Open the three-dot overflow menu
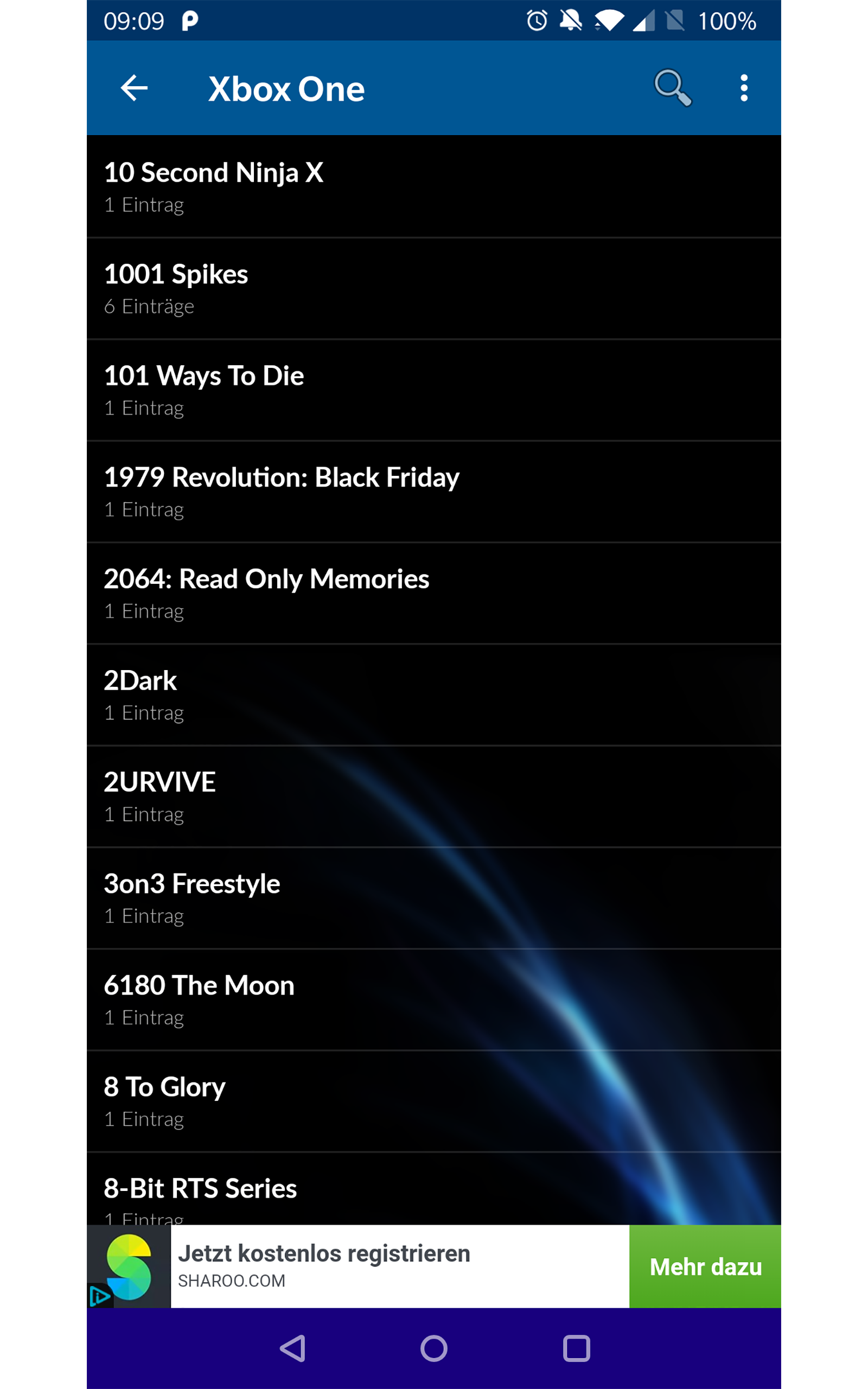 tap(743, 88)
